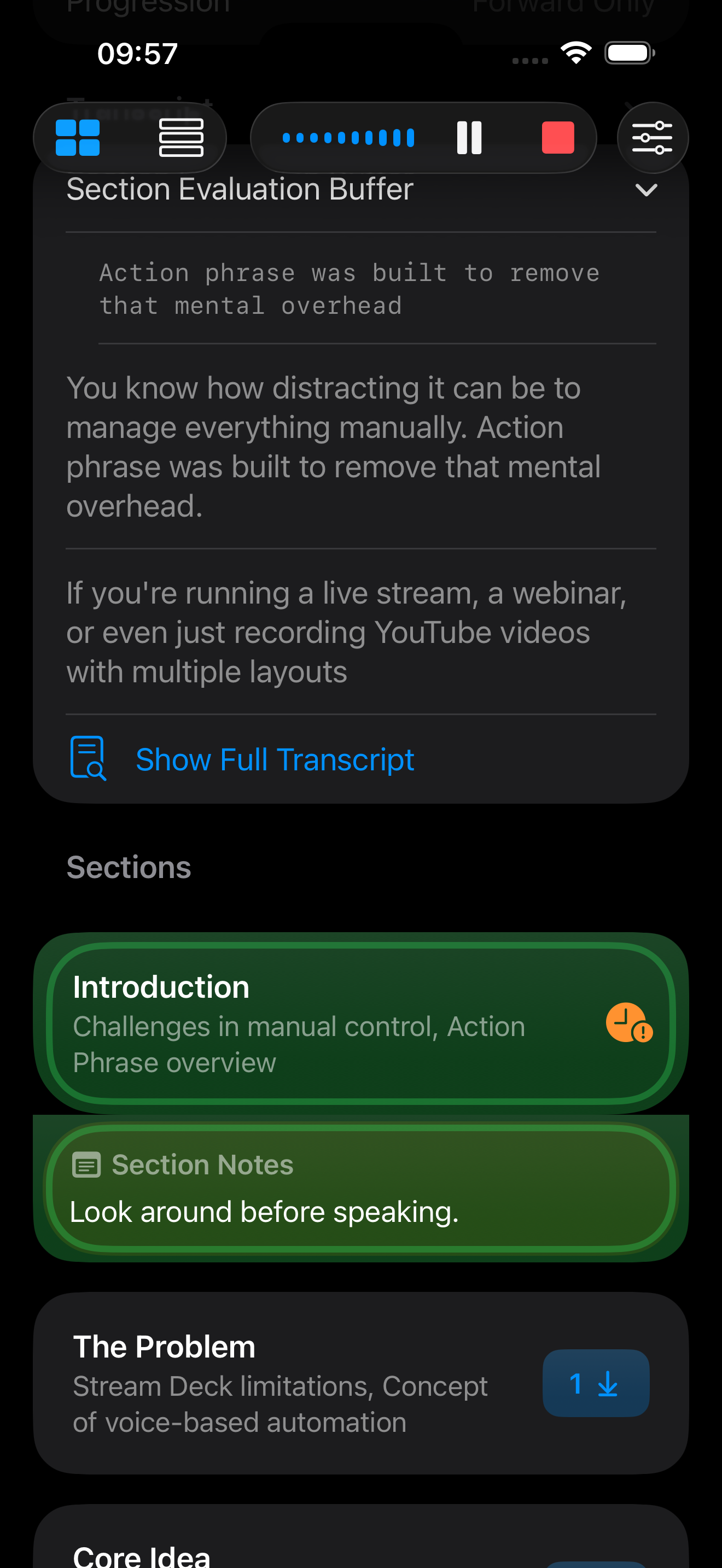Show the full transcript
The image size is (722, 1568).
coord(275,759)
